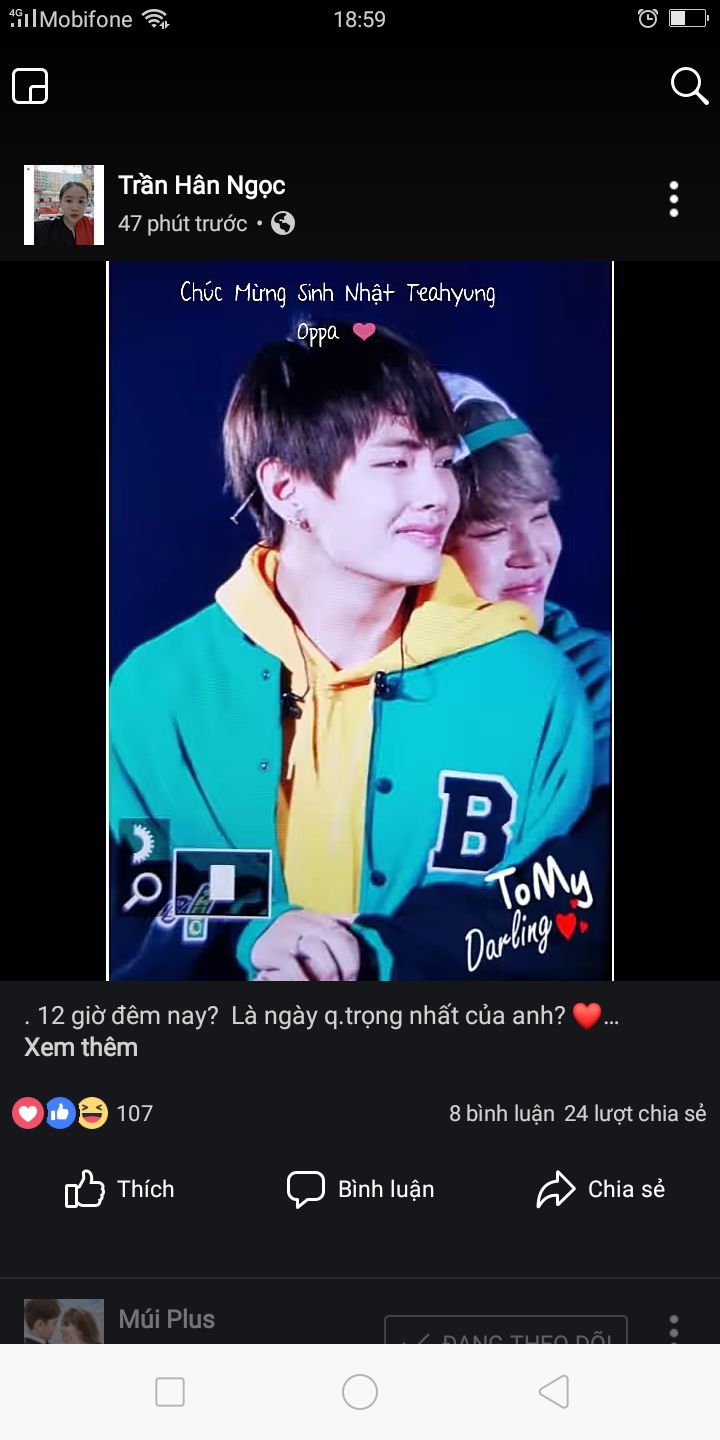This screenshot has width=720, height=1440.
Task: Open Trần Hân Ngọc's profile picture
Action: pos(64,205)
